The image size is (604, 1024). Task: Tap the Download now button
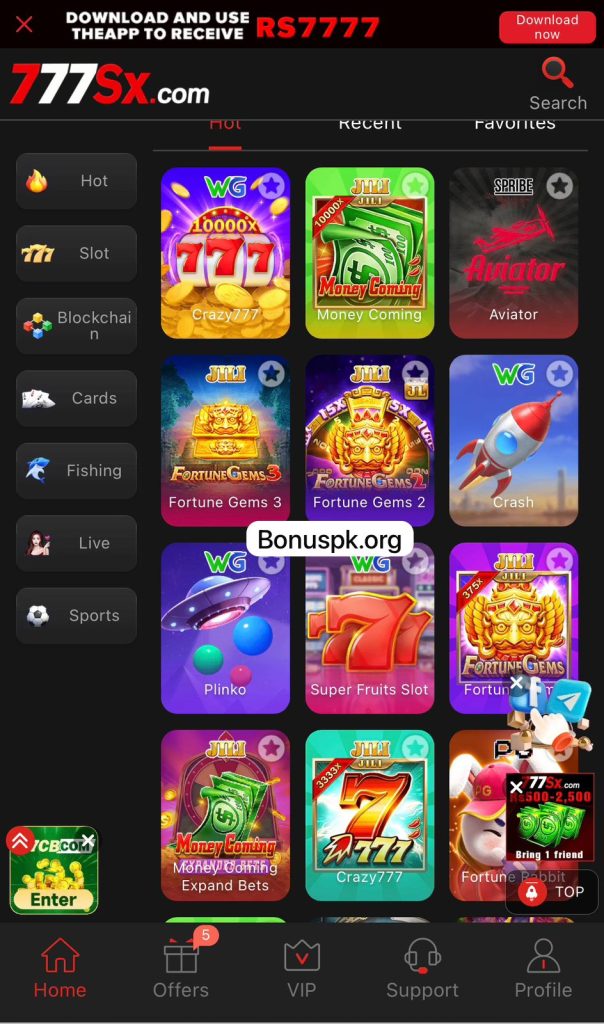point(546,26)
